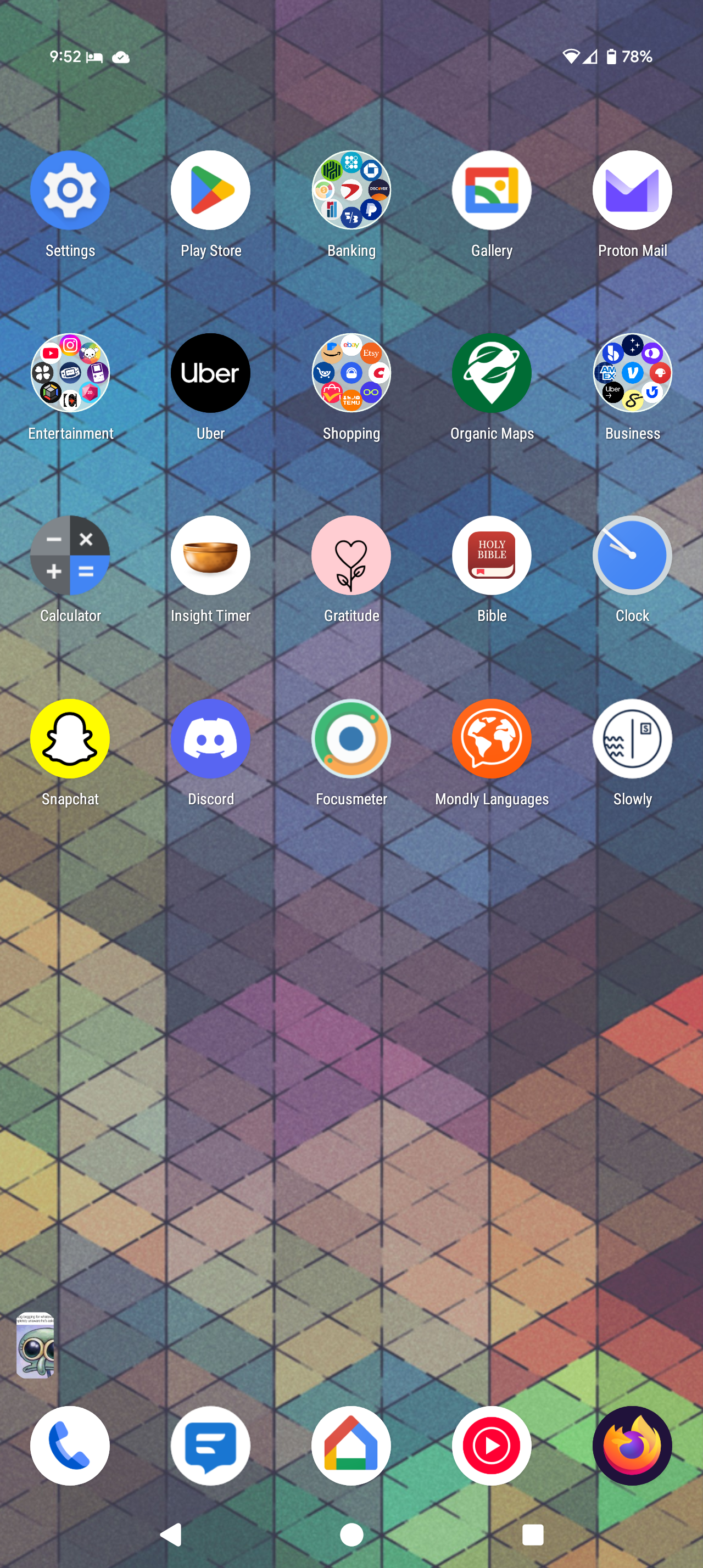Open Snapchat
The image size is (703, 1568).
point(70,738)
